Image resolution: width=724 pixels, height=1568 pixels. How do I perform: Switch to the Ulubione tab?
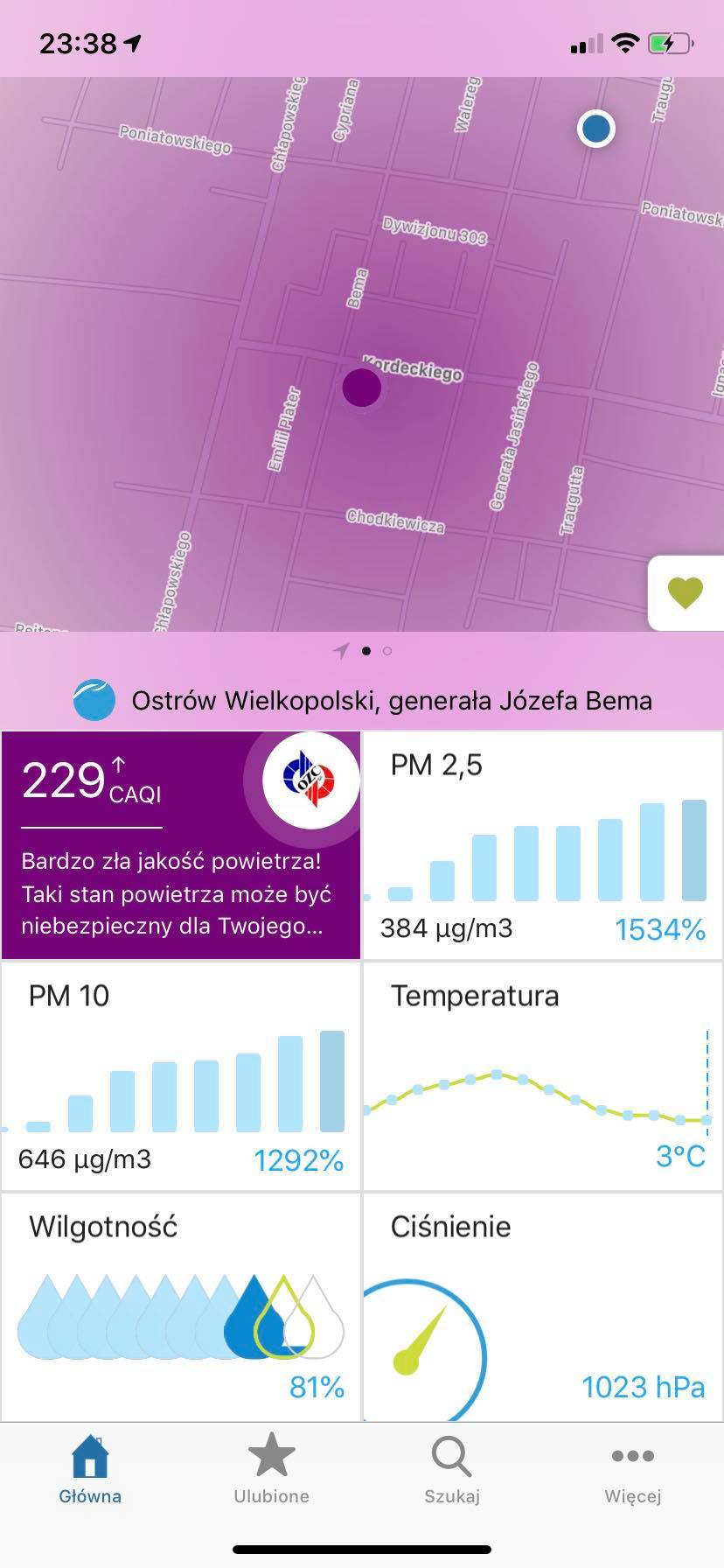click(271, 1470)
